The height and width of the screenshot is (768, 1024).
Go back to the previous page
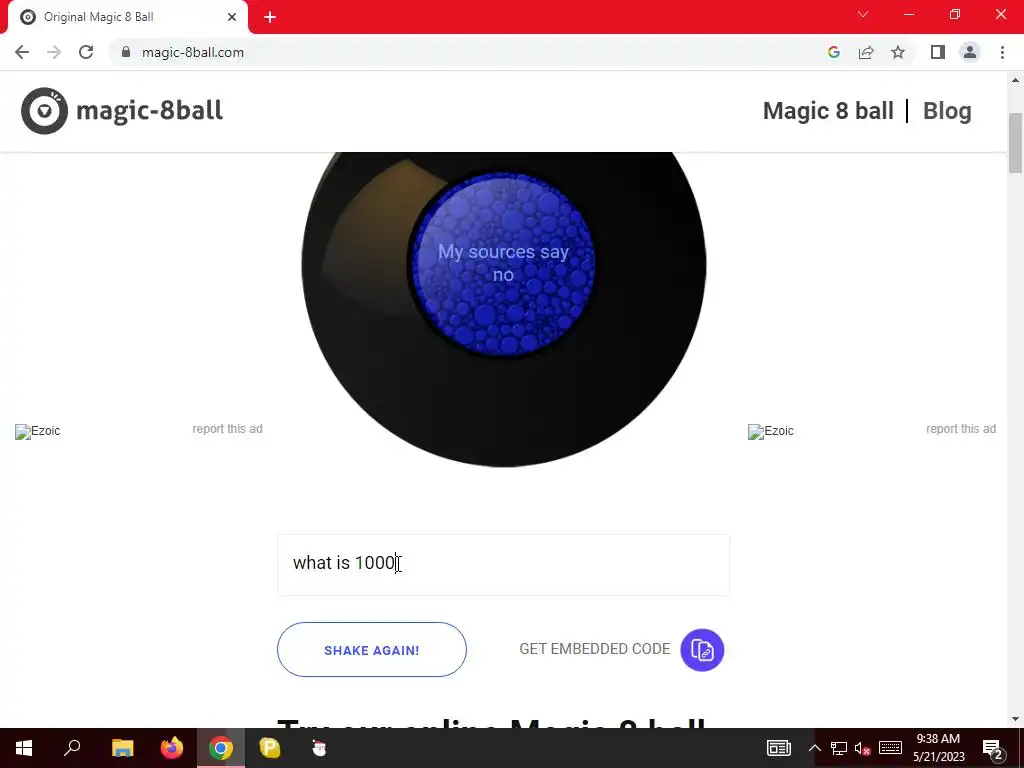tap(22, 52)
